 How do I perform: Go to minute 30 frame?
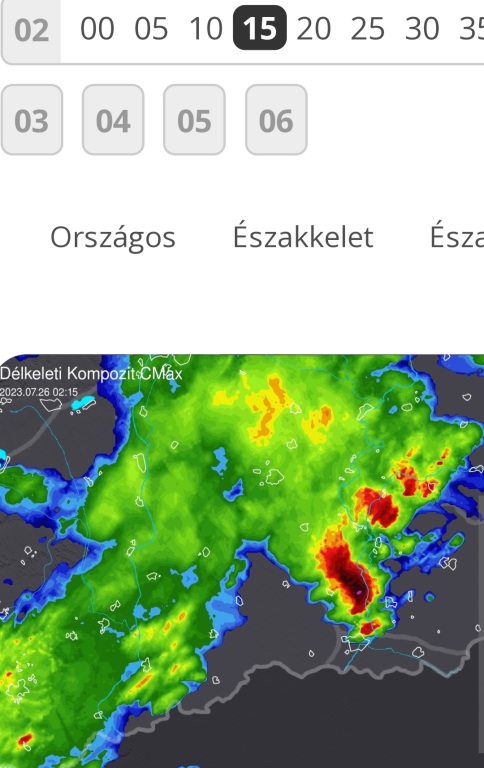pyautogui.click(x=422, y=28)
